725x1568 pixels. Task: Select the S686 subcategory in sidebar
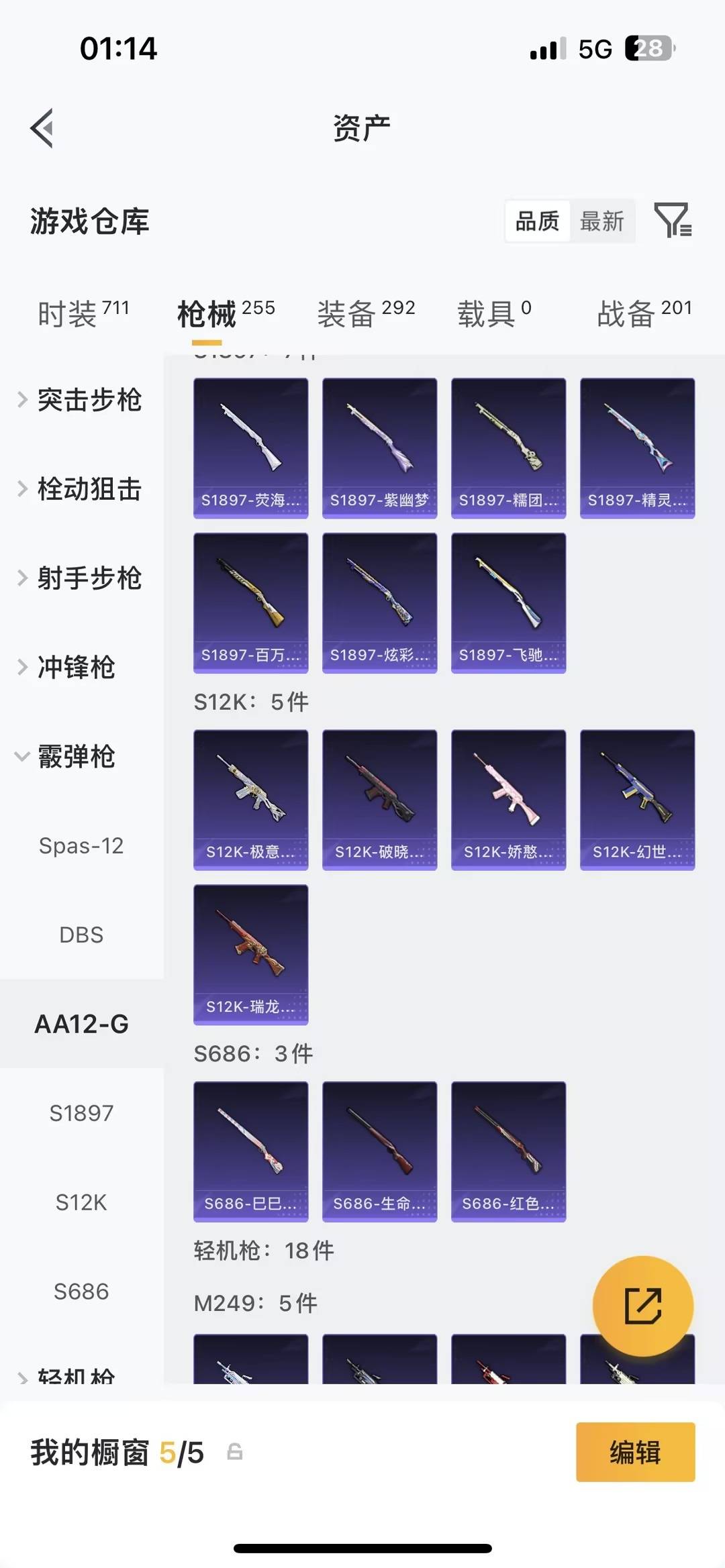pyautogui.click(x=81, y=1292)
